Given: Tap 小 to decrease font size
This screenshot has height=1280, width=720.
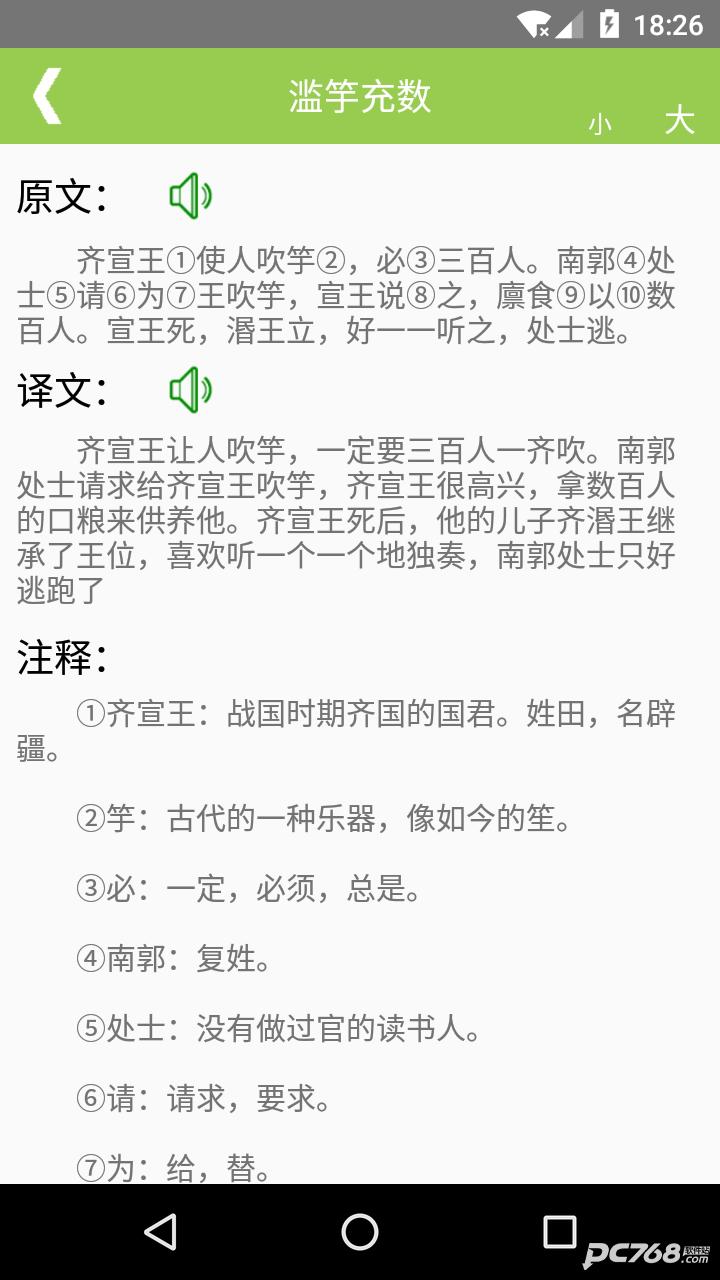Looking at the screenshot, I should click(x=600, y=120).
